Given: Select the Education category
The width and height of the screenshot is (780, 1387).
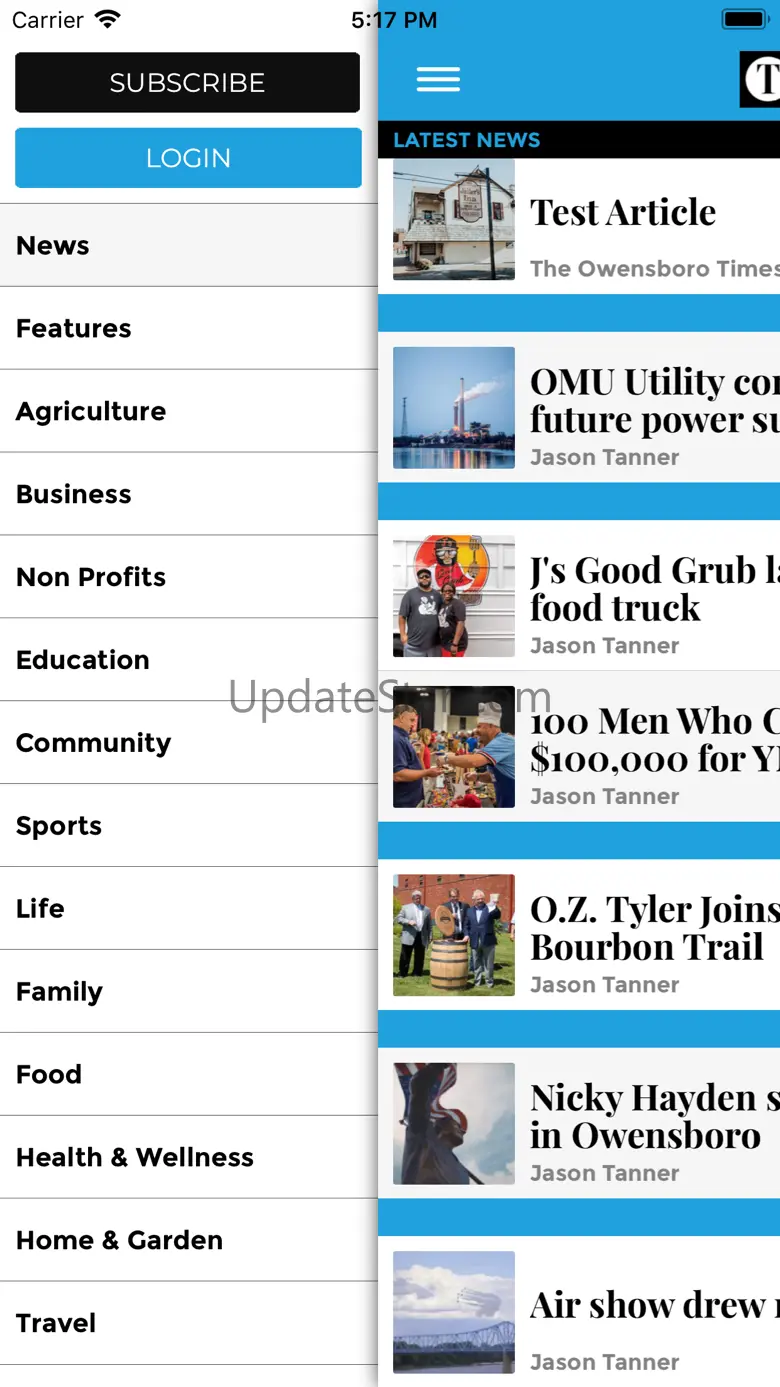Looking at the screenshot, I should (189, 660).
